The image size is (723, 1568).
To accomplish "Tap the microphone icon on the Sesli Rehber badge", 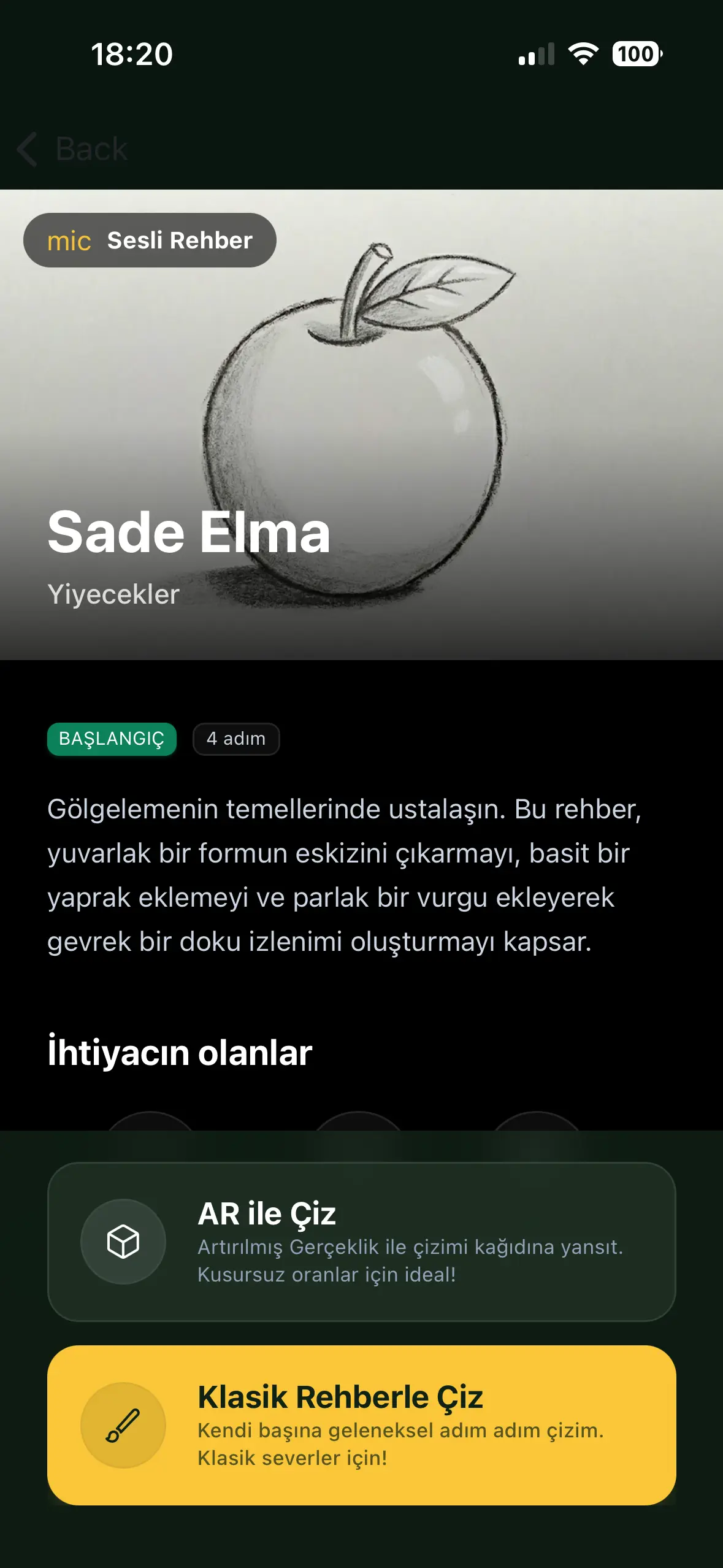I will coord(69,240).
